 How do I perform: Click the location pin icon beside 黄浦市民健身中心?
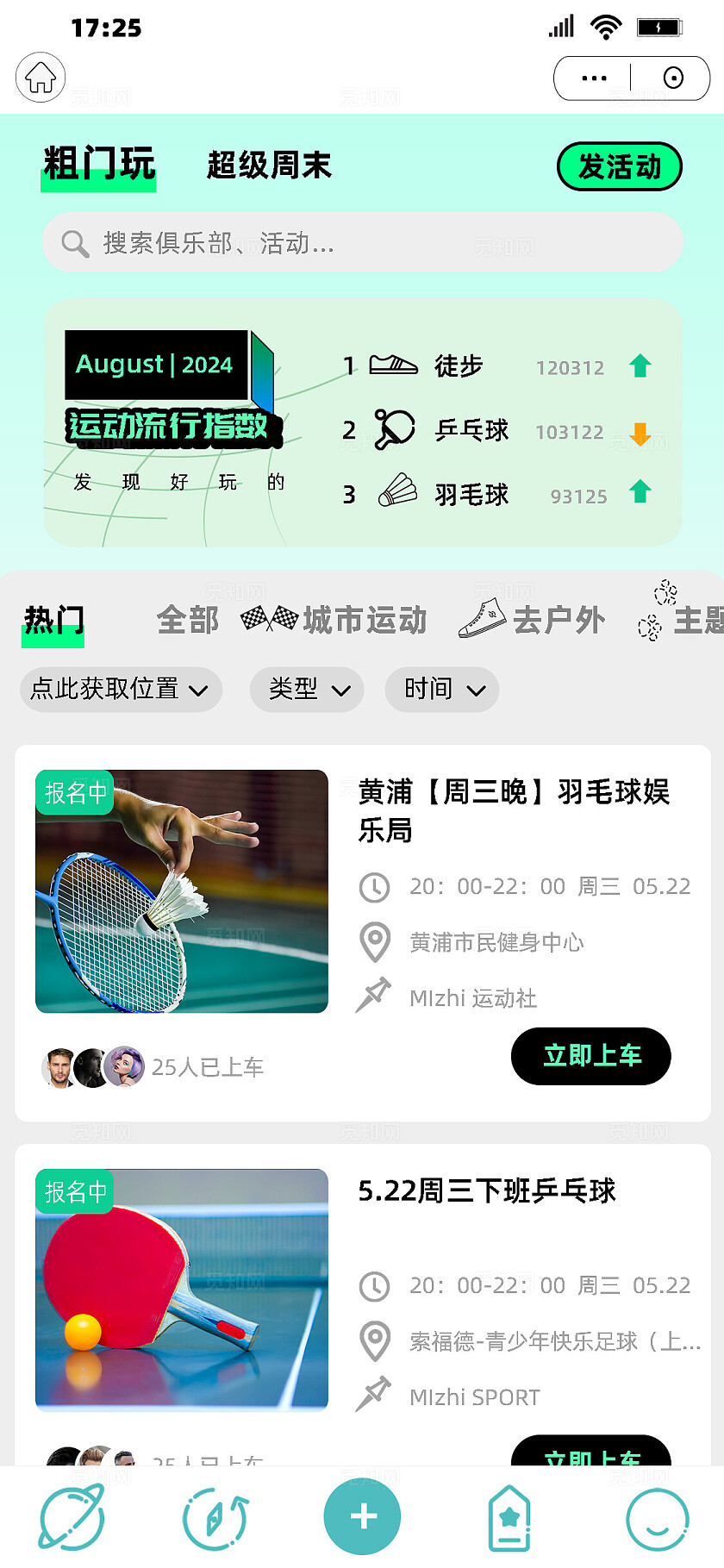[375, 943]
